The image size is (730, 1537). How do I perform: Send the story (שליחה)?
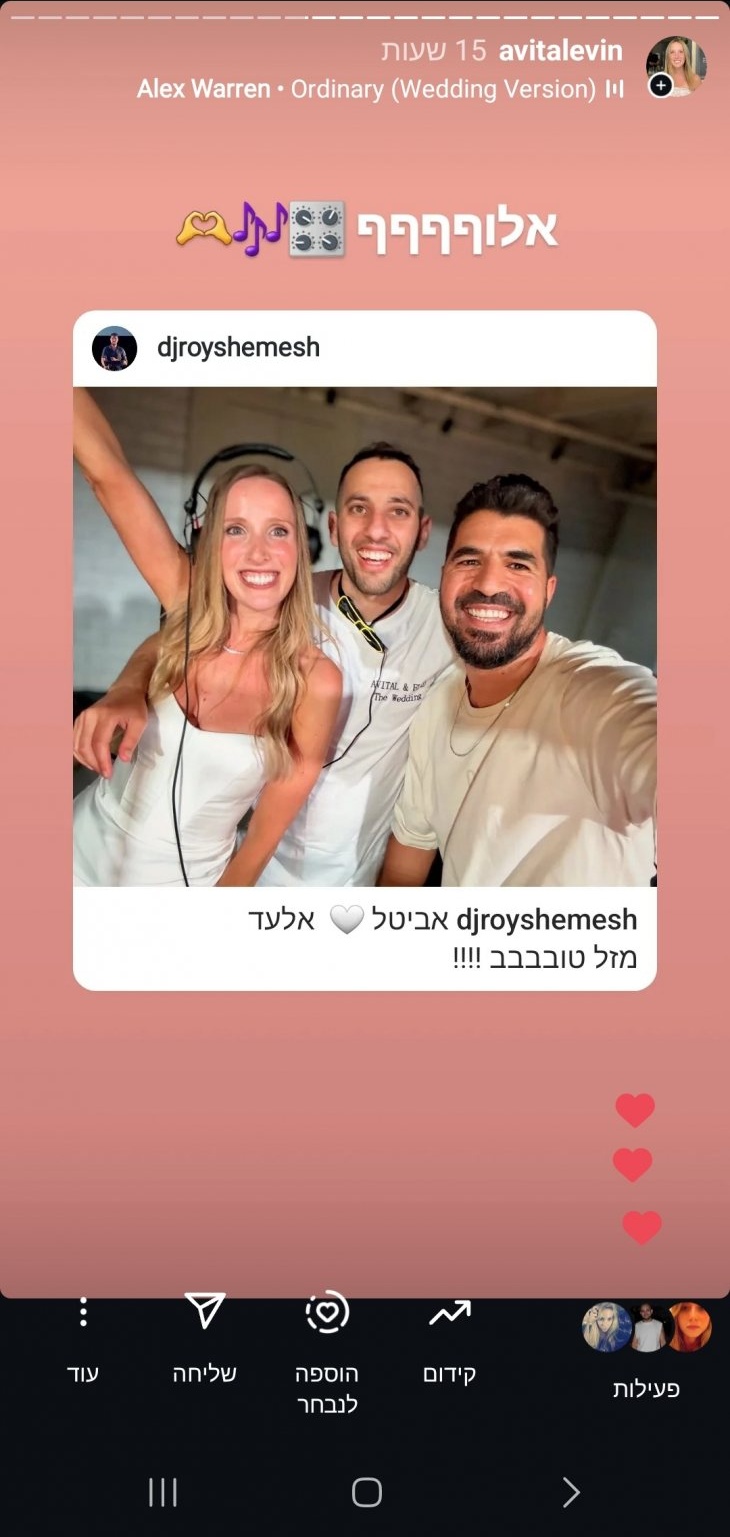point(205,1340)
